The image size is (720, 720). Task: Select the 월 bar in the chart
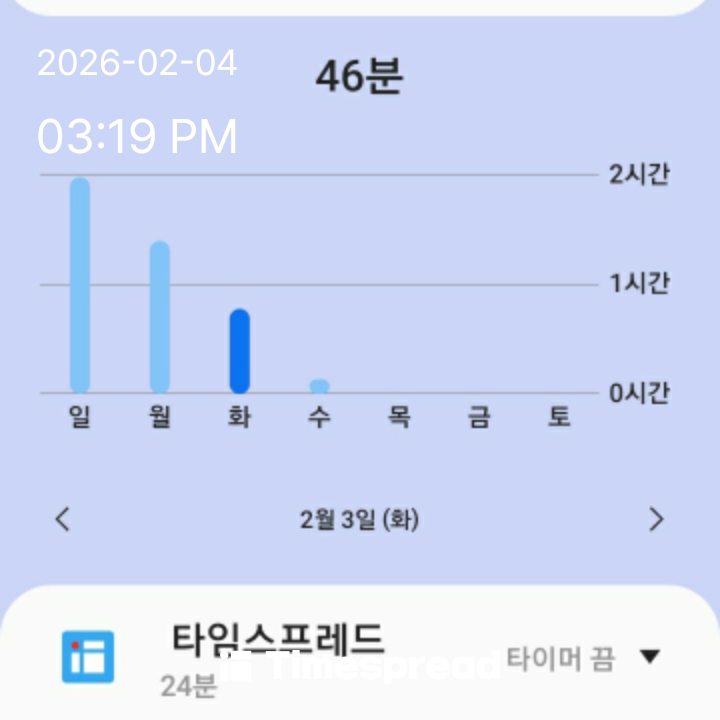[x=160, y=317]
